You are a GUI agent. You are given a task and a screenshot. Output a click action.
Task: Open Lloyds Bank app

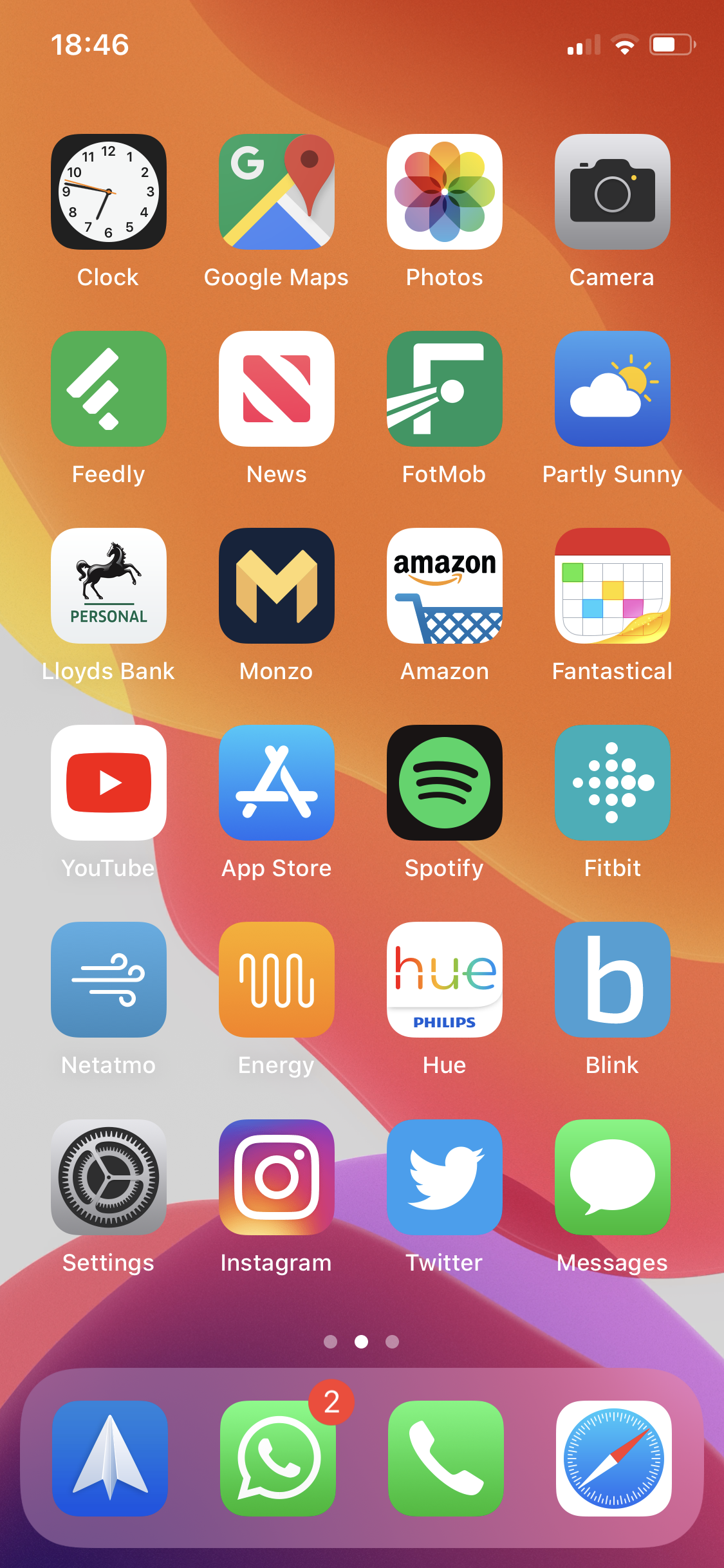point(109,586)
